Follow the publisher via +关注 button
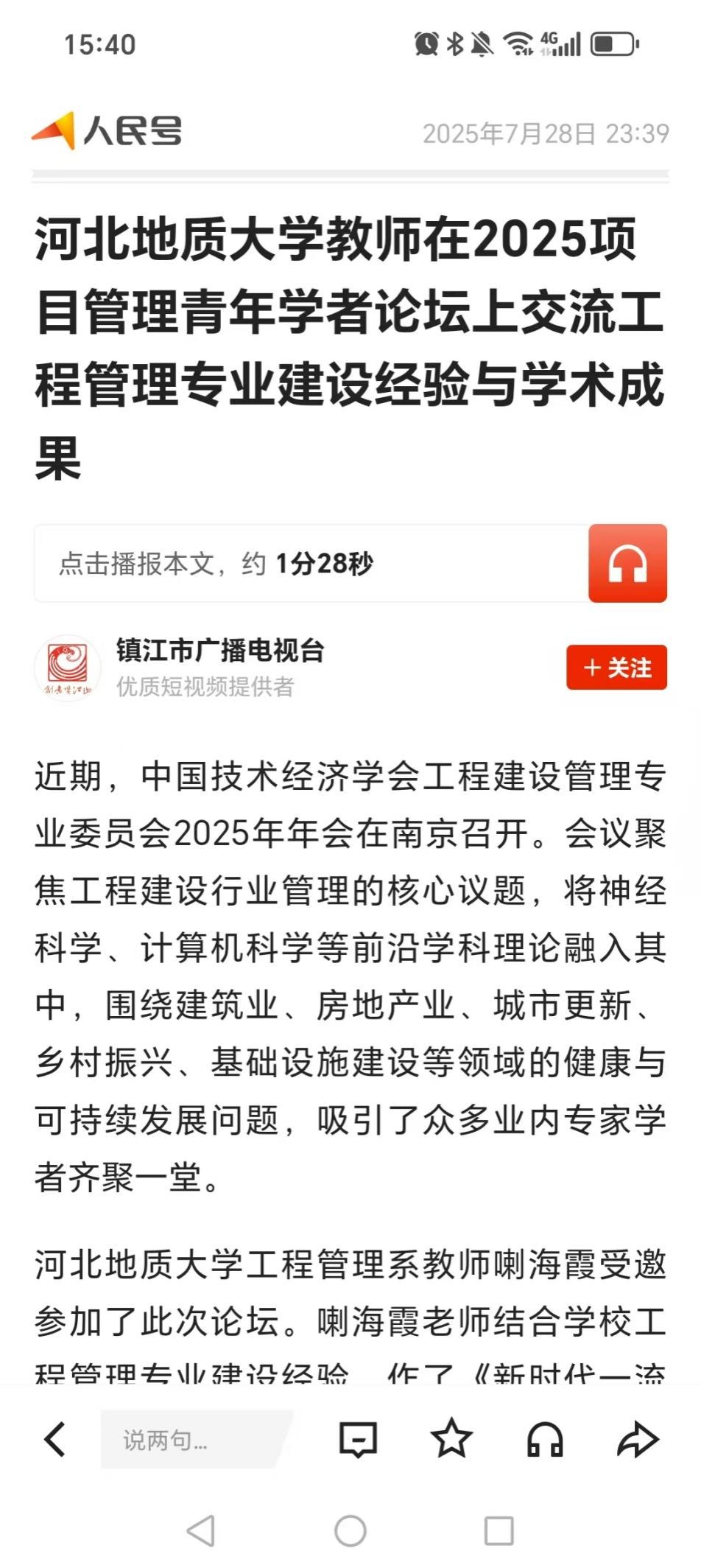The height and width of the screenshot is (1568, 701). point(616,668)
